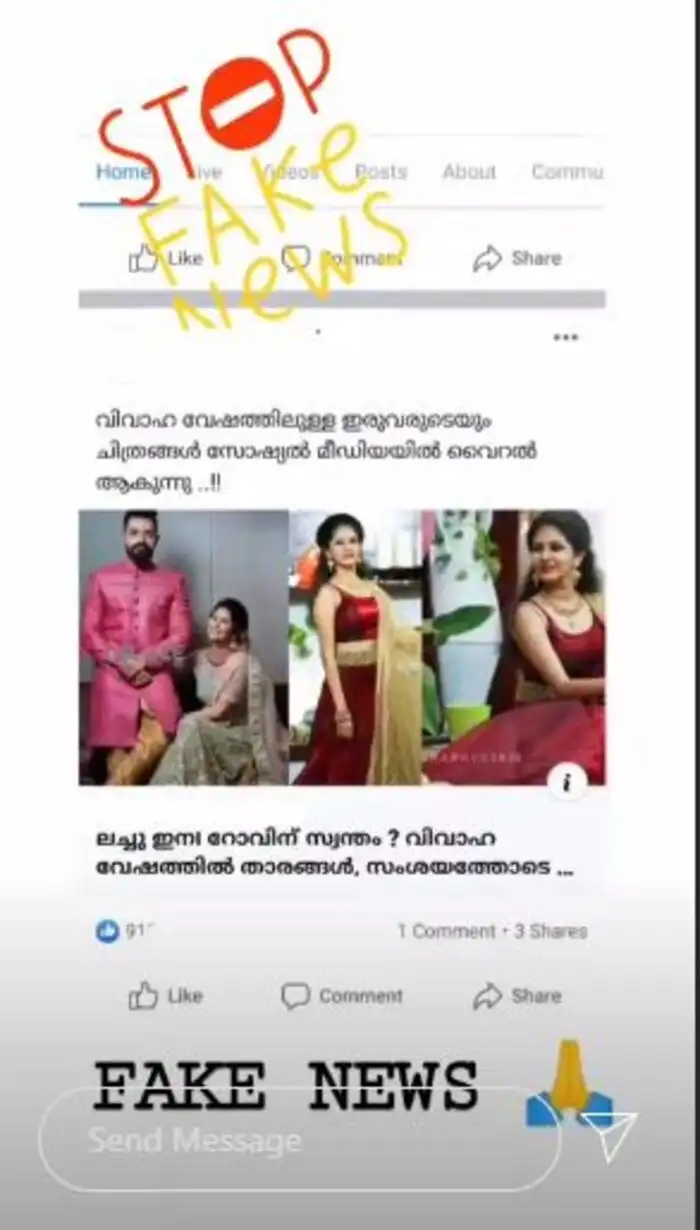This screenshot has width=700, height=1230.
Task: Share this story via paper plane icon
Action: [x=610, y=1136]
